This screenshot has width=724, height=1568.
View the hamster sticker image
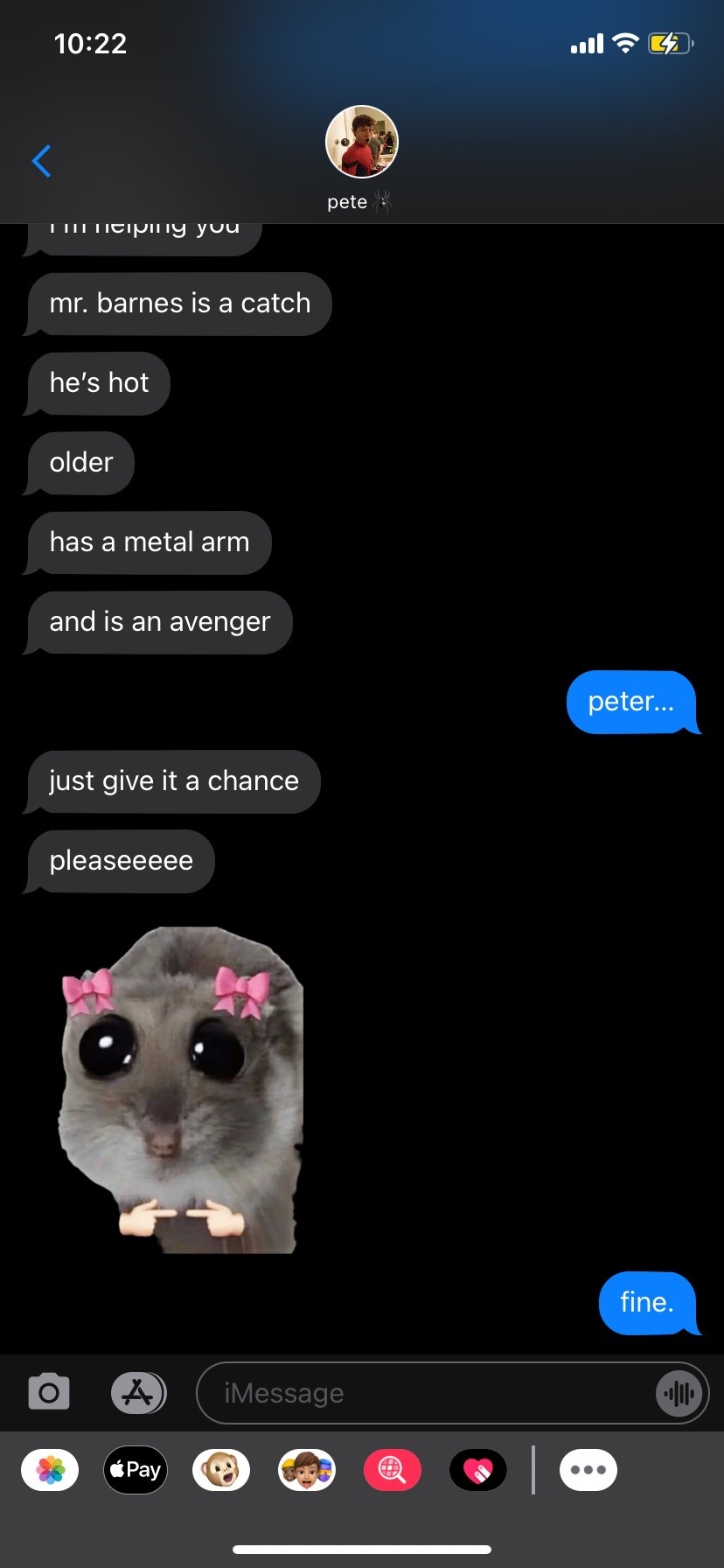tap(182, 1089)
